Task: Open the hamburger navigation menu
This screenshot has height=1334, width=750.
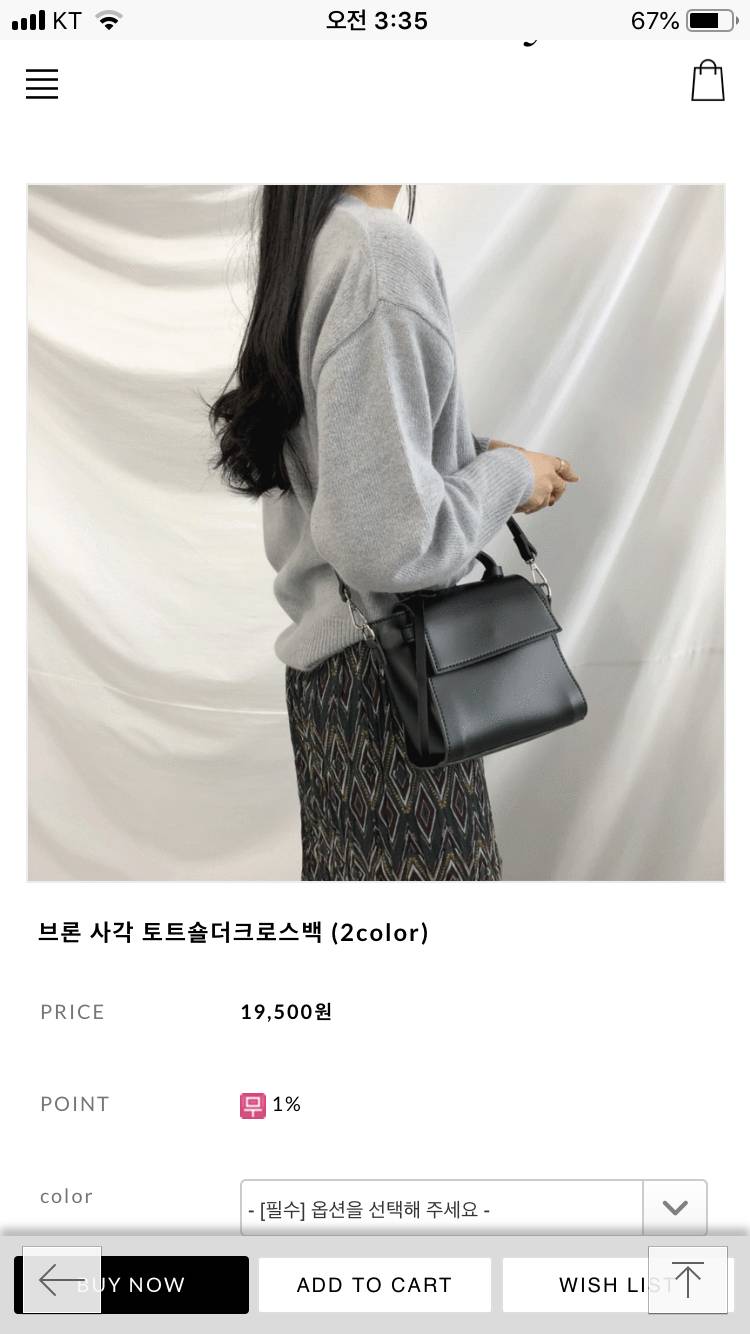Action: click(41, 85)
